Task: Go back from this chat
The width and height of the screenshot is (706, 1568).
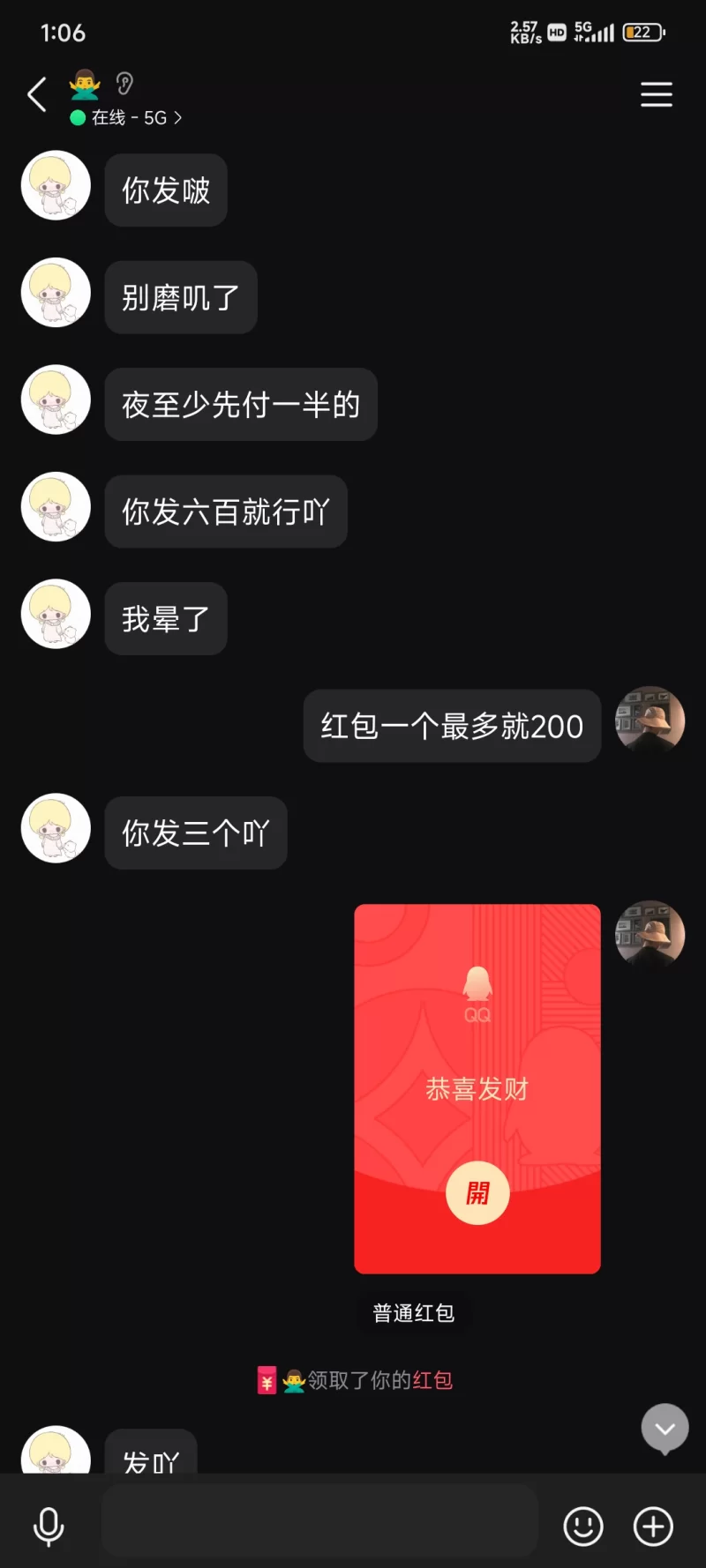Action: pos(37,94)
